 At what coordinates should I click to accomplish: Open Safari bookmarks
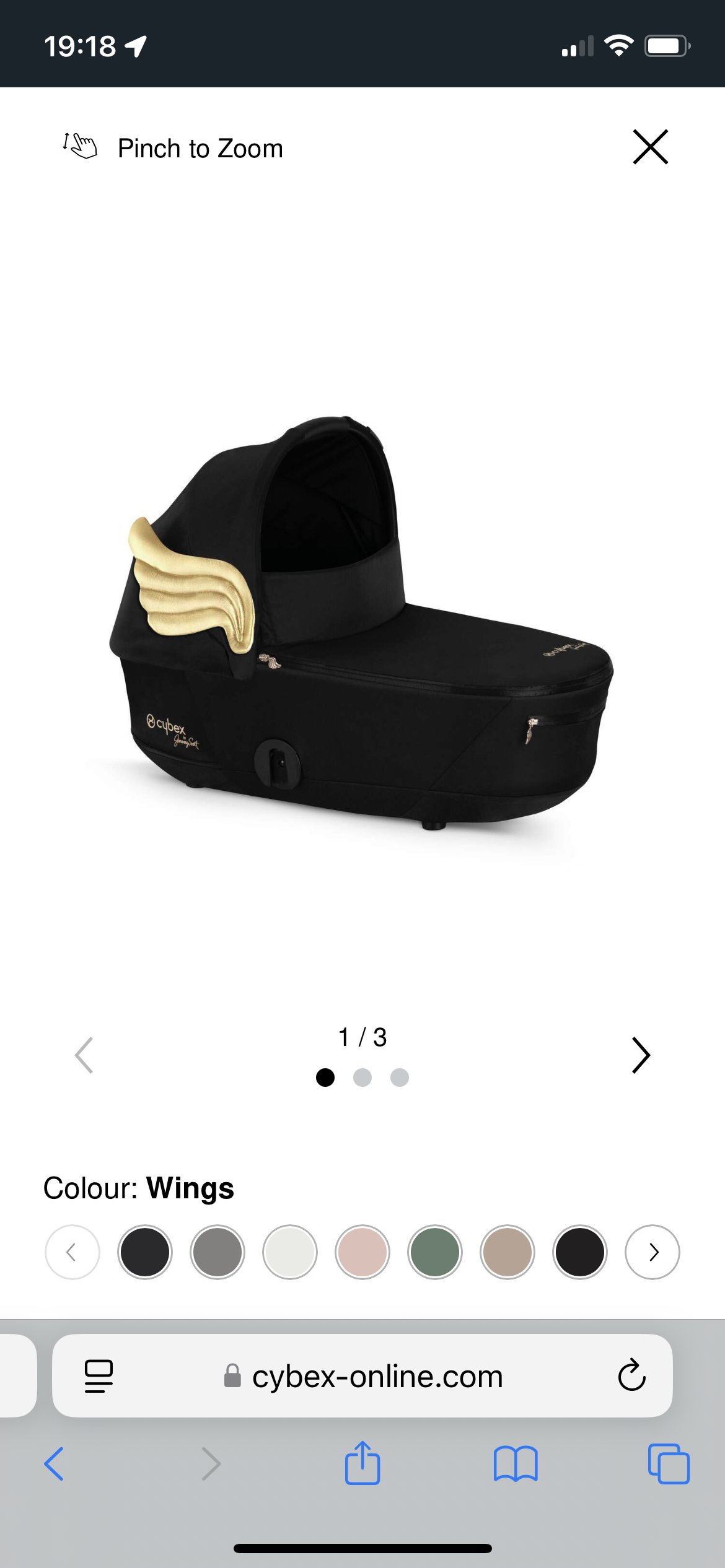point(516,1464)
